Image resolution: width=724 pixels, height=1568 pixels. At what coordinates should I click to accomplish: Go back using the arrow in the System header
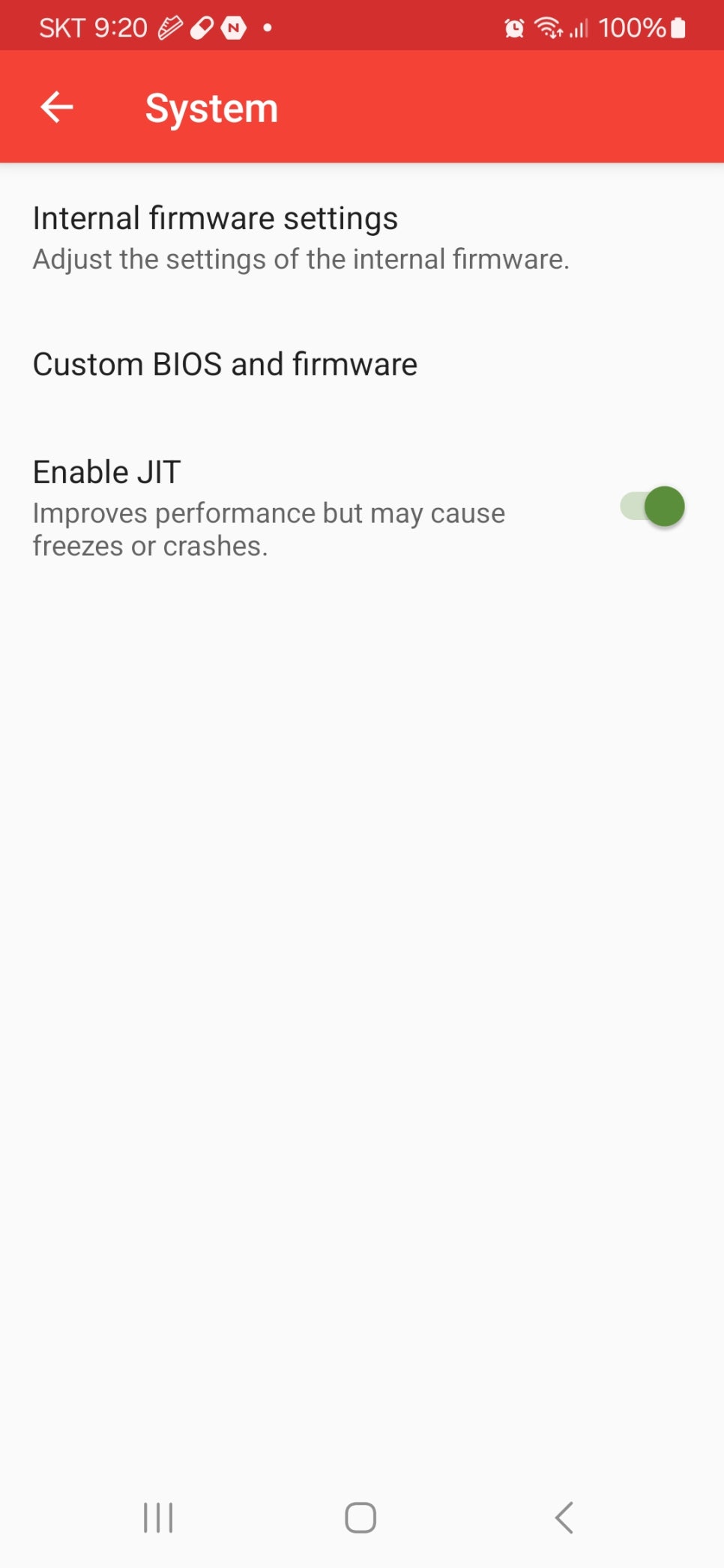[x=57, y=107]
